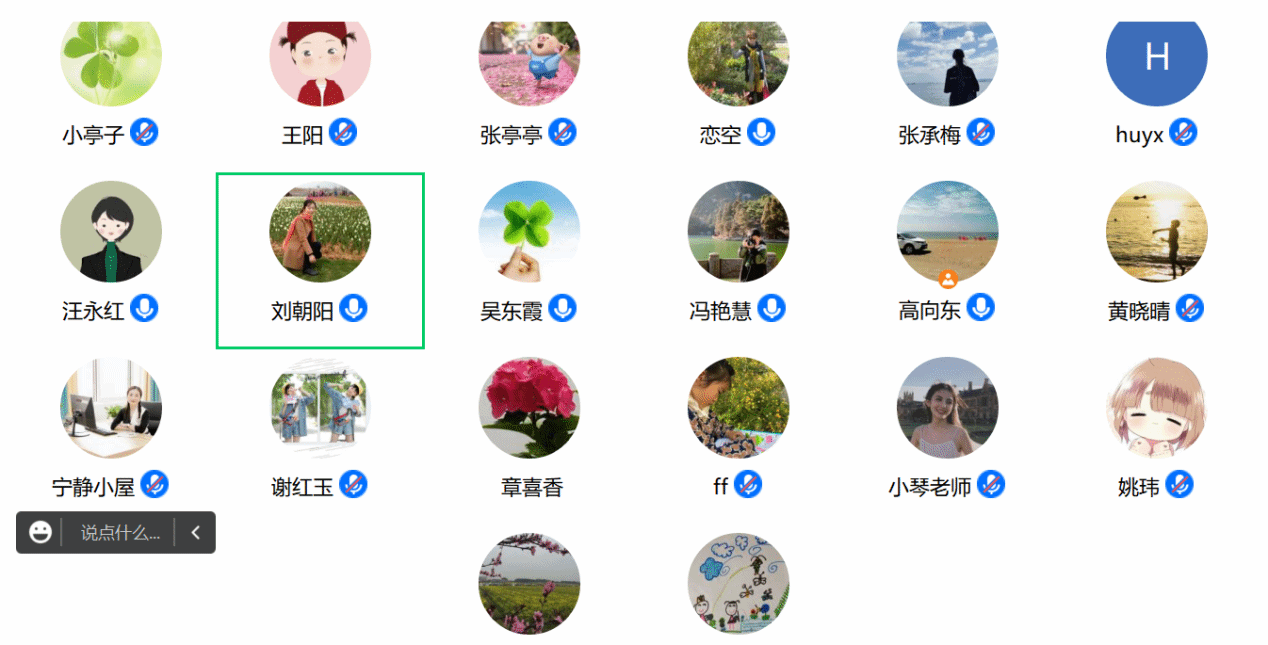Viewport: 1268px width, 645px height.
Task: Choose participant 吴东霞
Action: [529, 233]
